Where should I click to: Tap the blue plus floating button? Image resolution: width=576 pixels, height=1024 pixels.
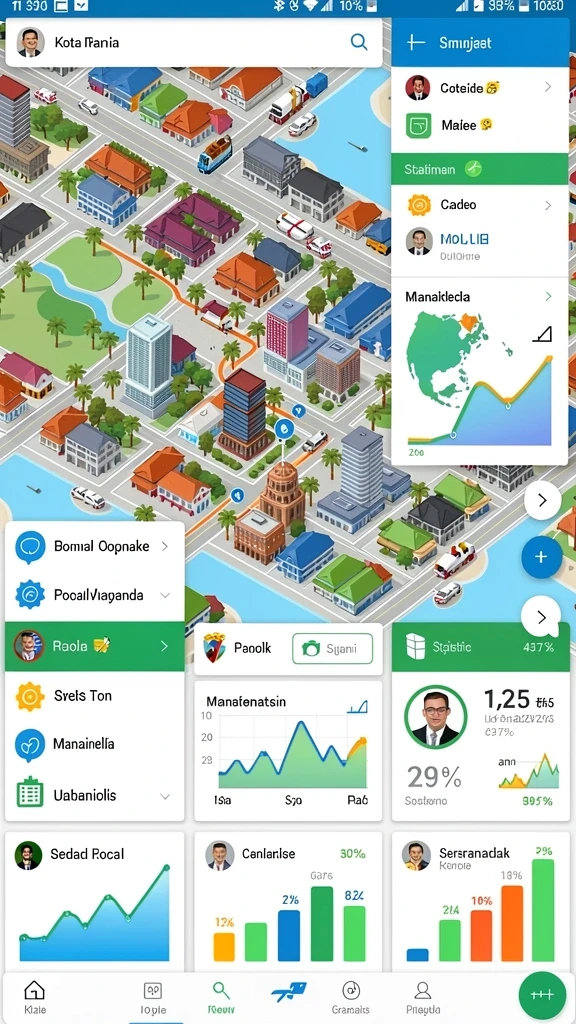point(541,557)
